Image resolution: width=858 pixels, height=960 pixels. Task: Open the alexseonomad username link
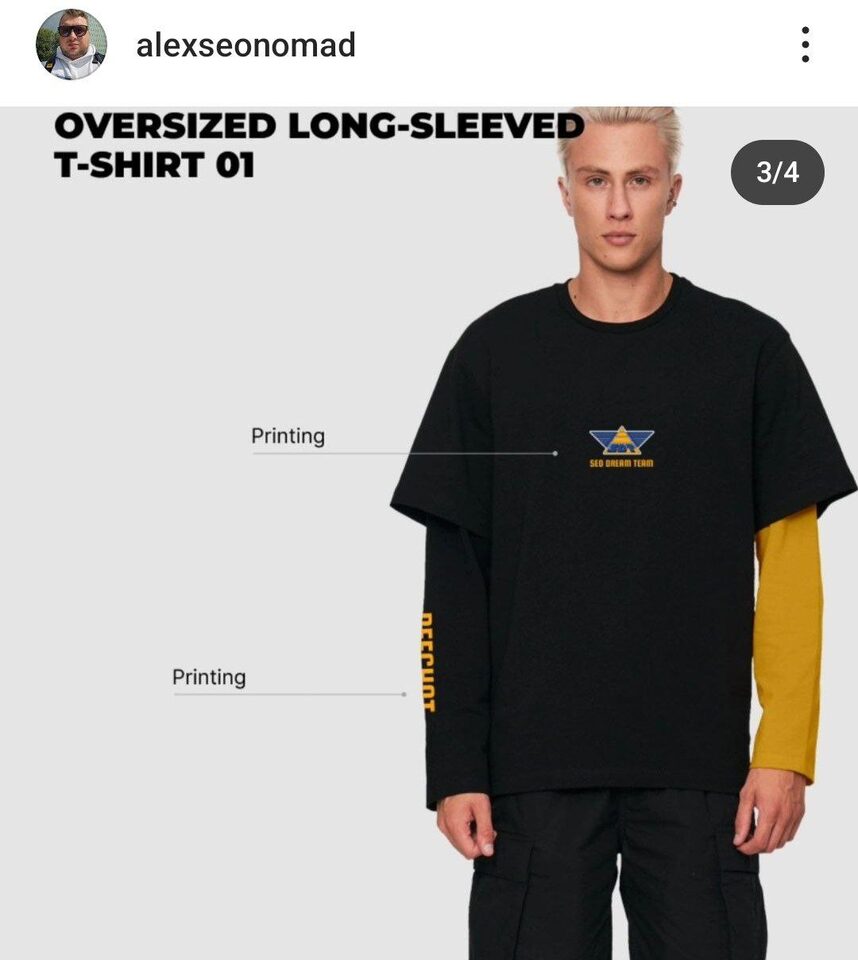click(245, 45)
